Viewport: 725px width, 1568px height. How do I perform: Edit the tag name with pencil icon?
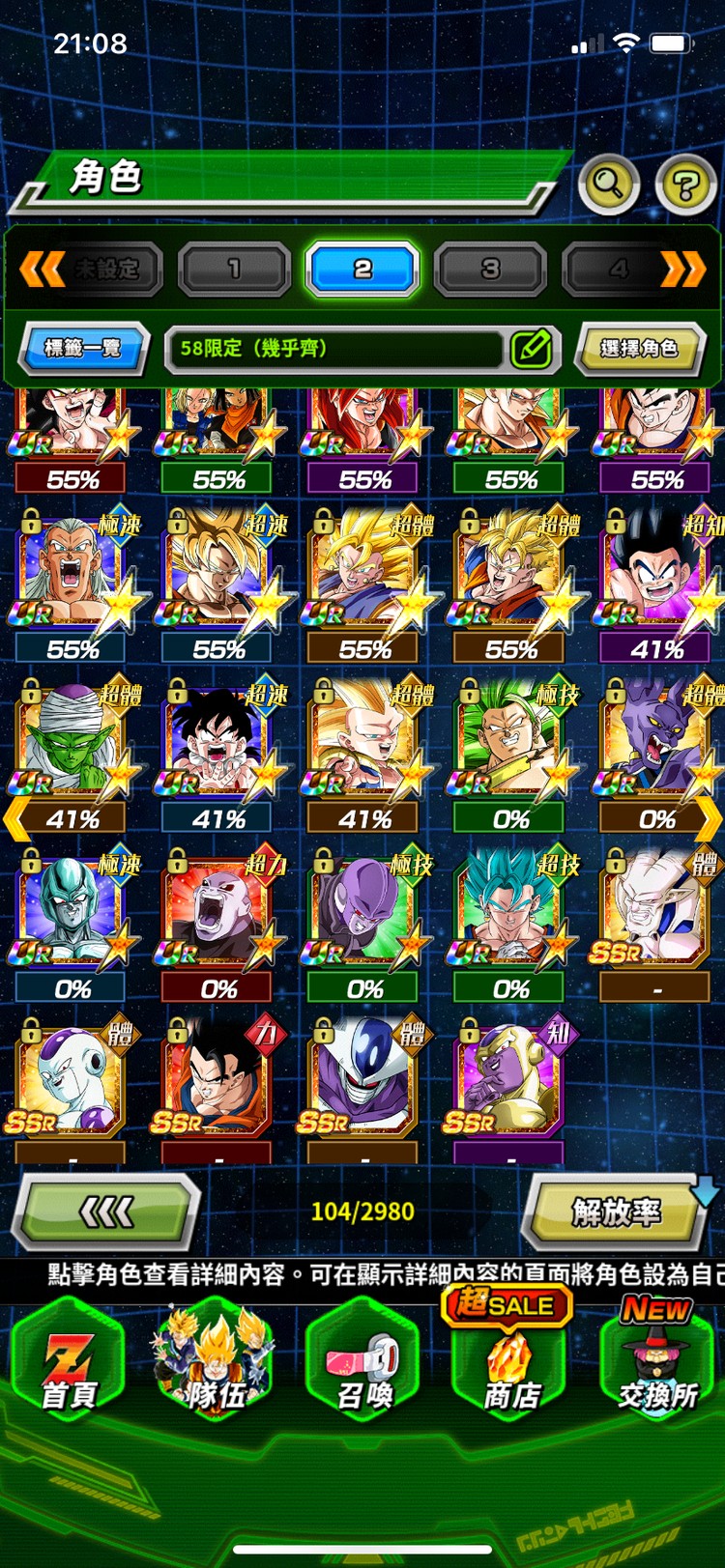pos(531,349)
